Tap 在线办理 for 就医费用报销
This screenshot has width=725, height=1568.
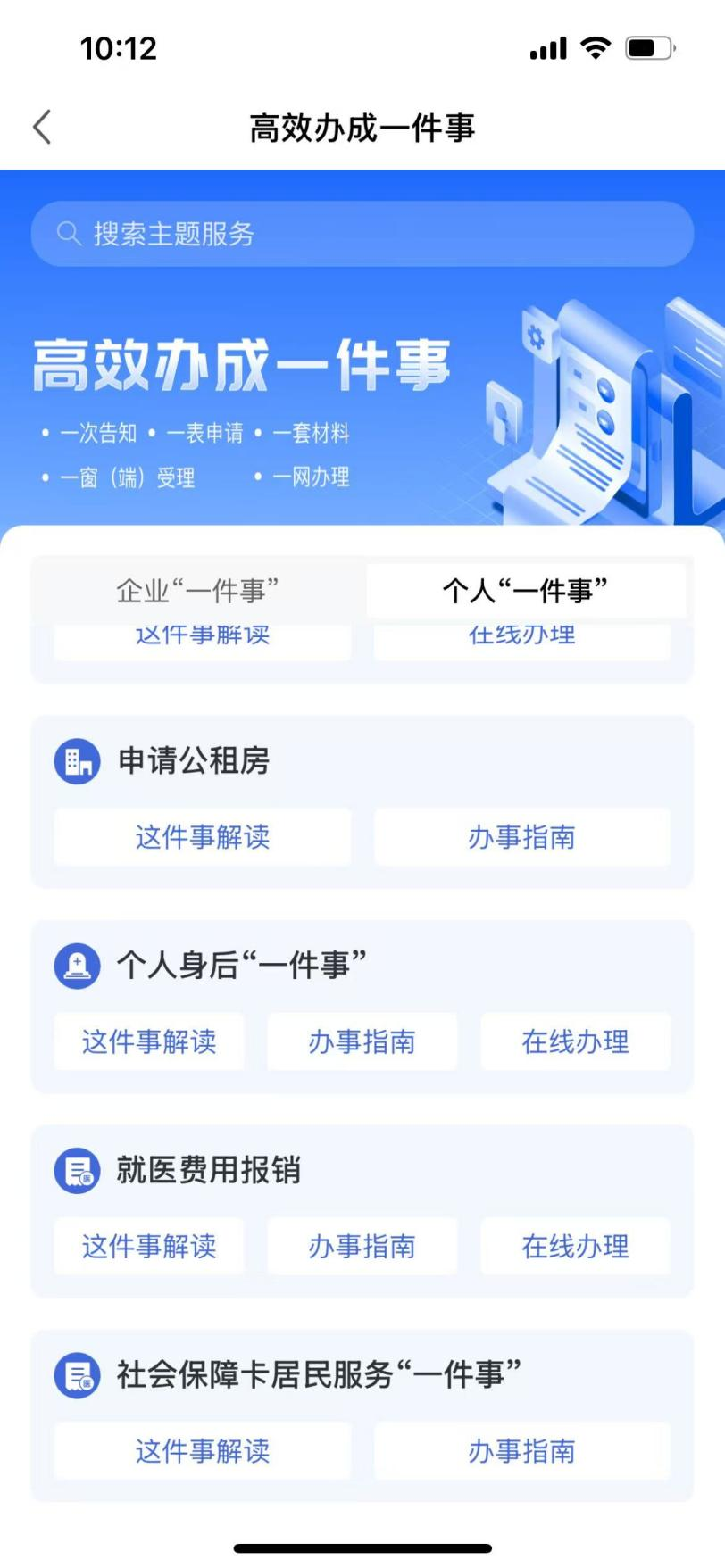pos(575,1246)
